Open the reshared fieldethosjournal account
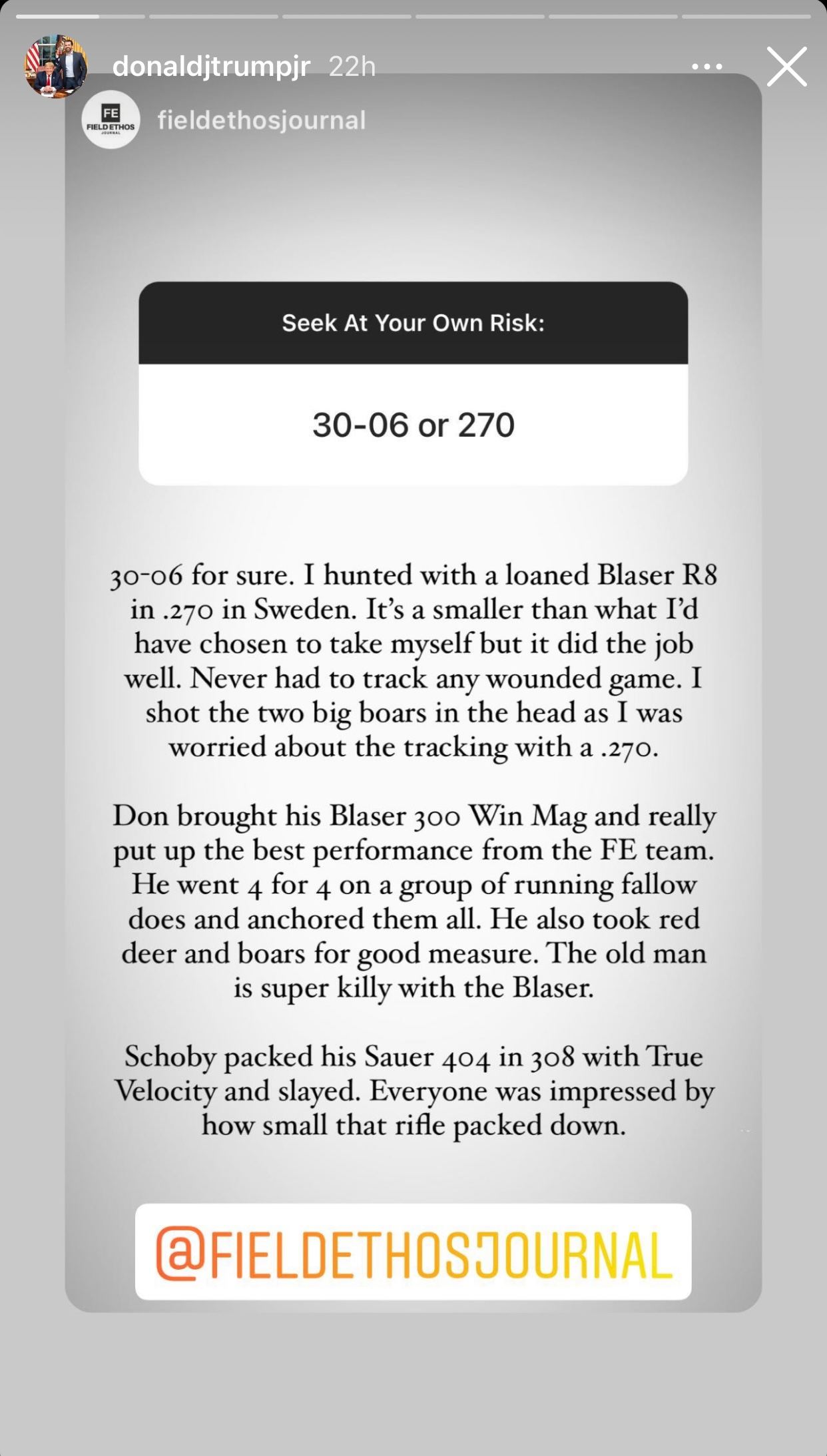The image size is (827, 1456). pos(261,121)
